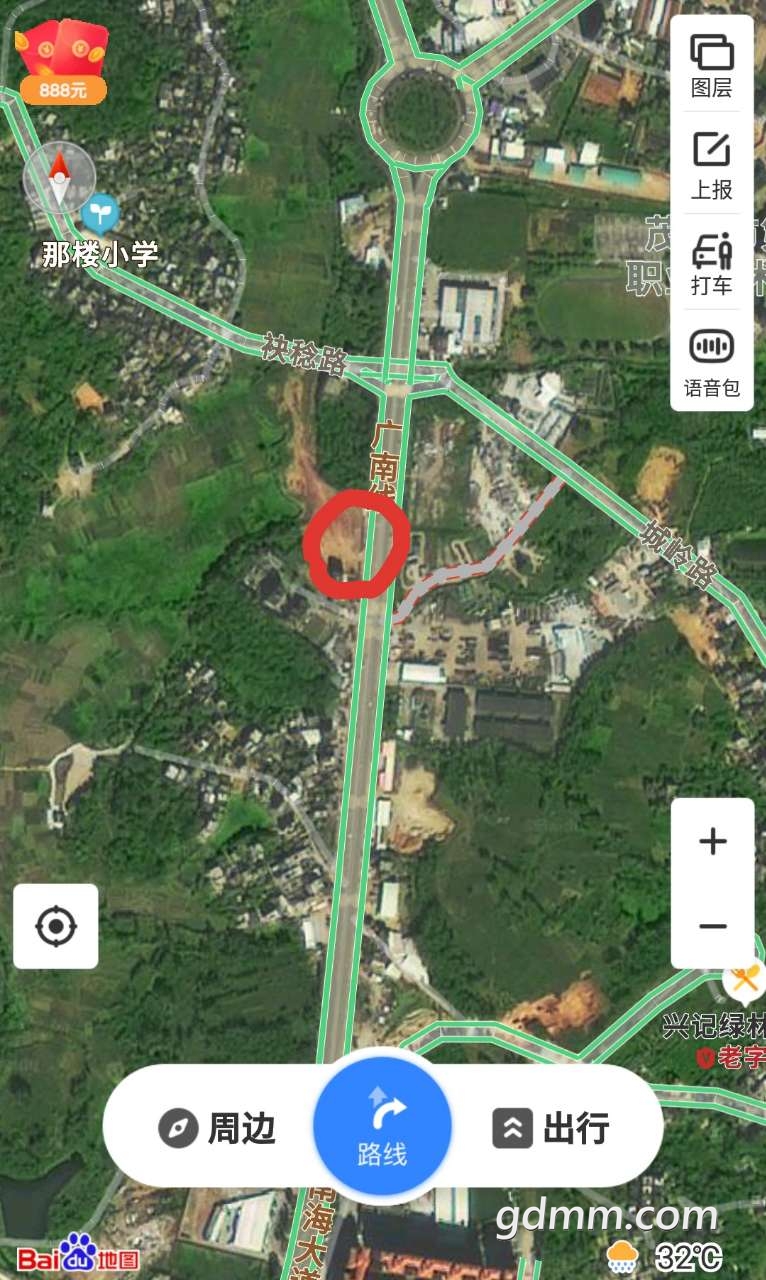Zoom in on the map

[713, 841]
